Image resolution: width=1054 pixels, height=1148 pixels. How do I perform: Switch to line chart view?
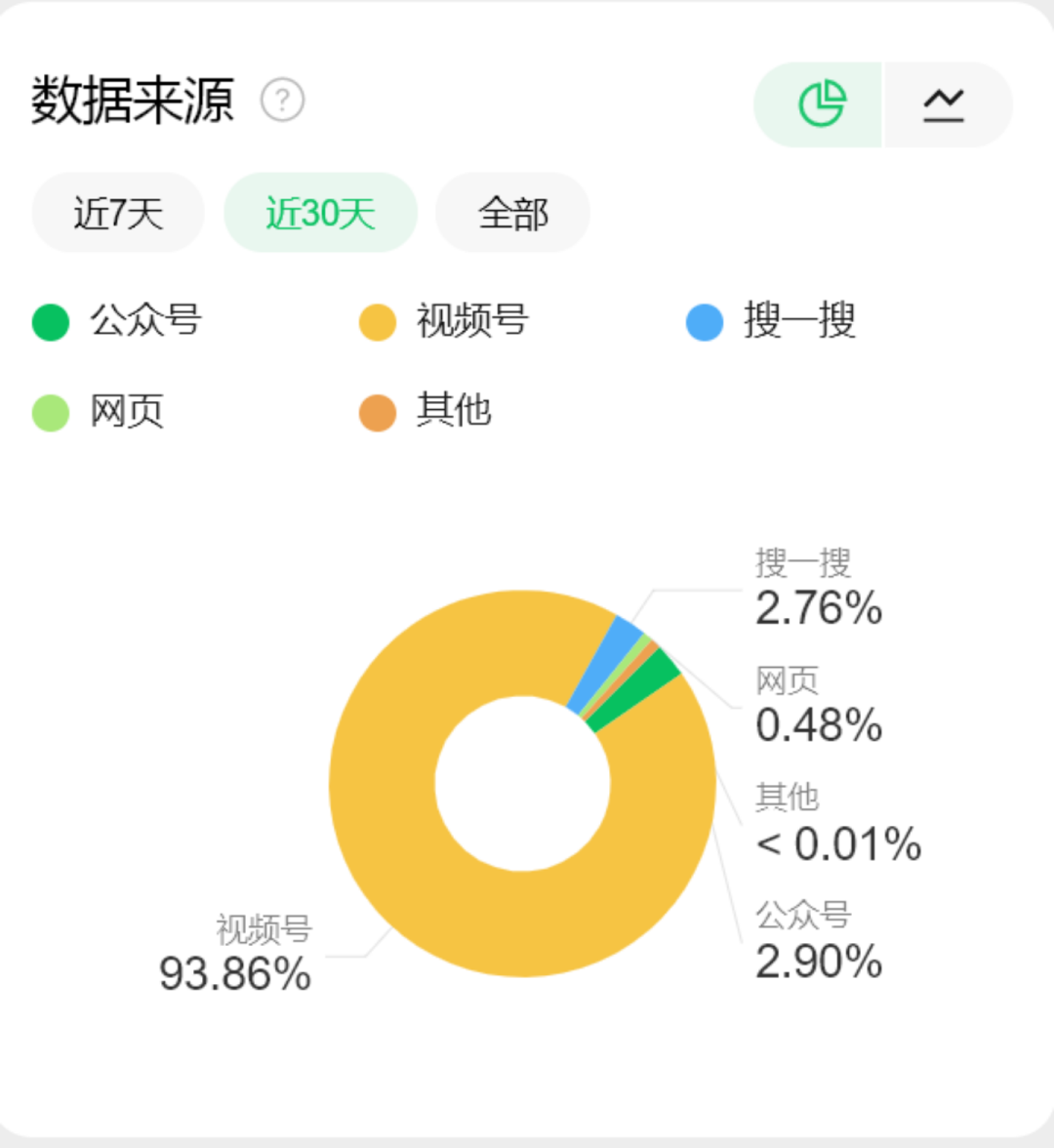(x=945, y=104)
